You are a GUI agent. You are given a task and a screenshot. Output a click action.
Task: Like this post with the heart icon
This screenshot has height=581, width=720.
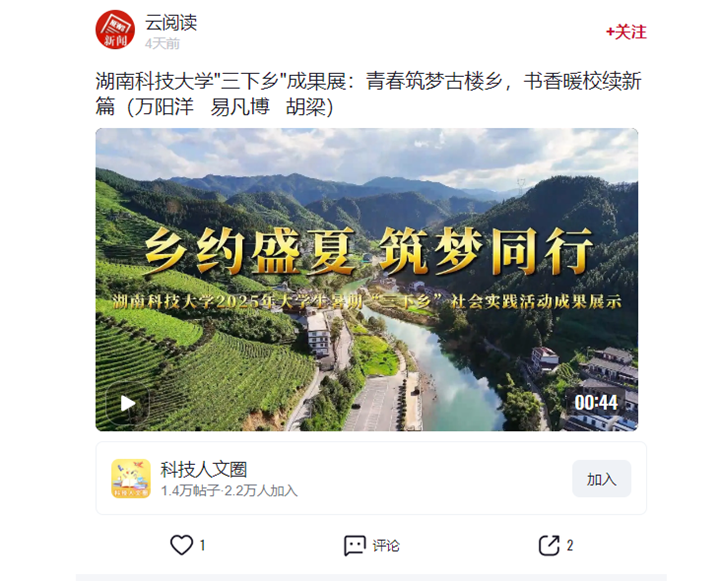pyautogui.click(x=182, y=545)
